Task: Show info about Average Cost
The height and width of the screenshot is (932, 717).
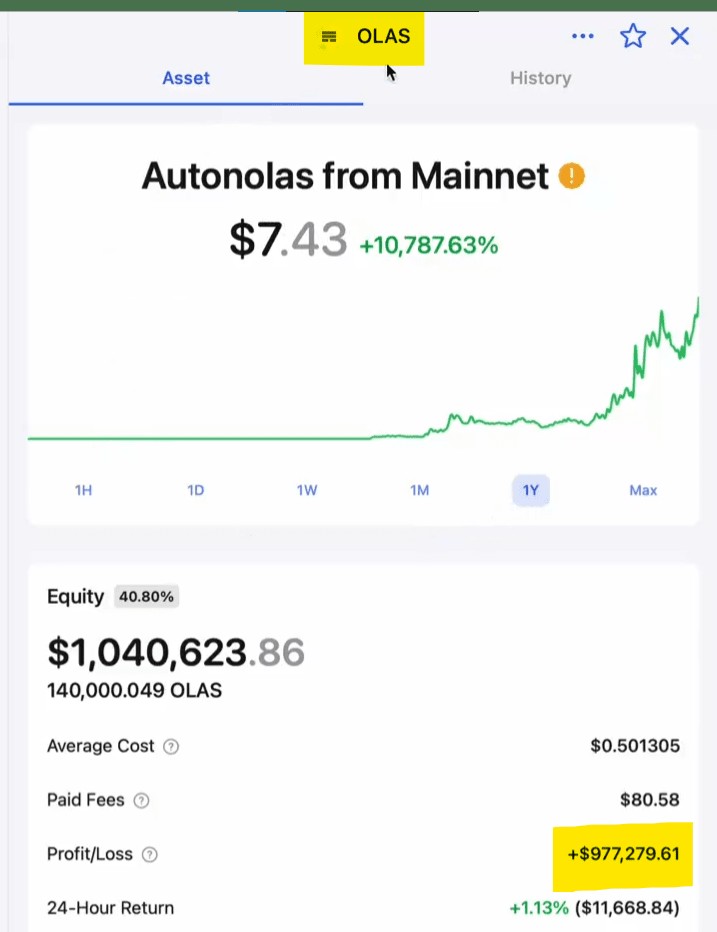Action: [171, 746]
